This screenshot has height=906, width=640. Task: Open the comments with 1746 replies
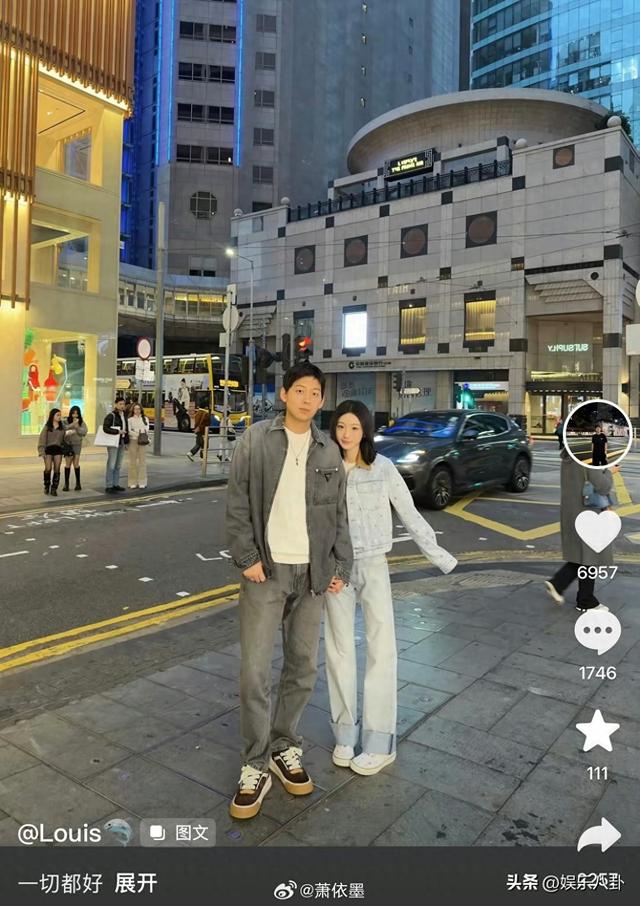tap(597, 632)
